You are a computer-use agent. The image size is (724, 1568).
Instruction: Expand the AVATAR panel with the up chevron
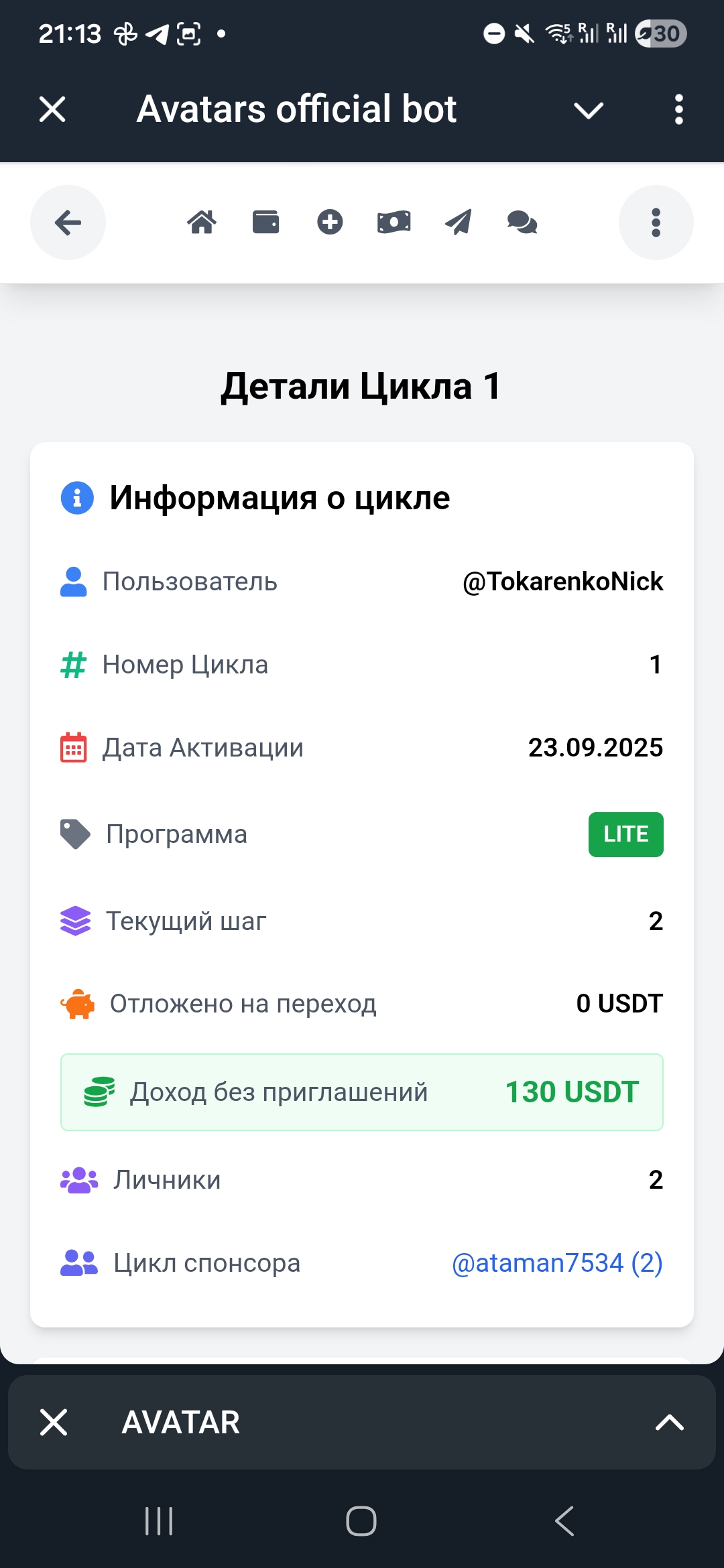tap(669, 1422)
